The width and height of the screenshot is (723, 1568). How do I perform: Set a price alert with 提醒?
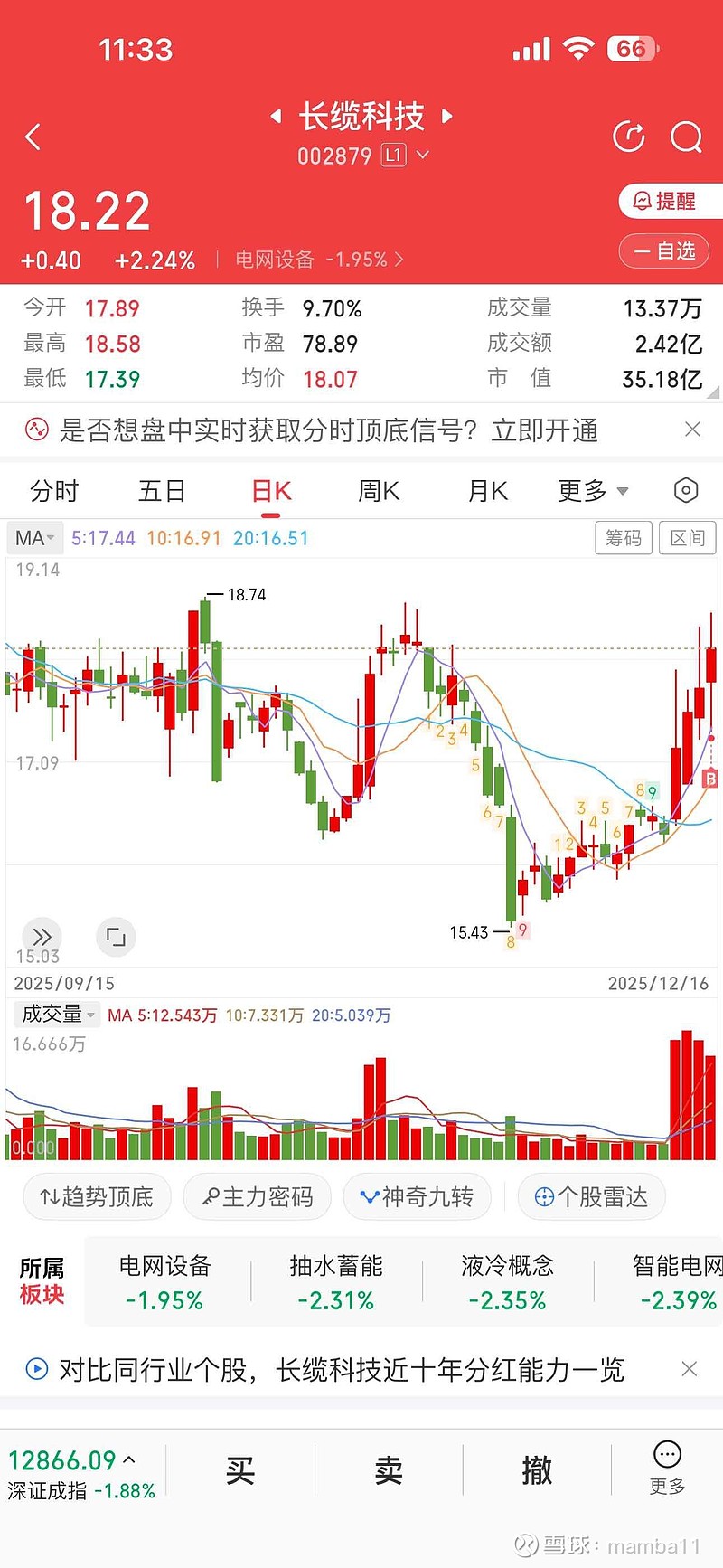tap(666, 201)
